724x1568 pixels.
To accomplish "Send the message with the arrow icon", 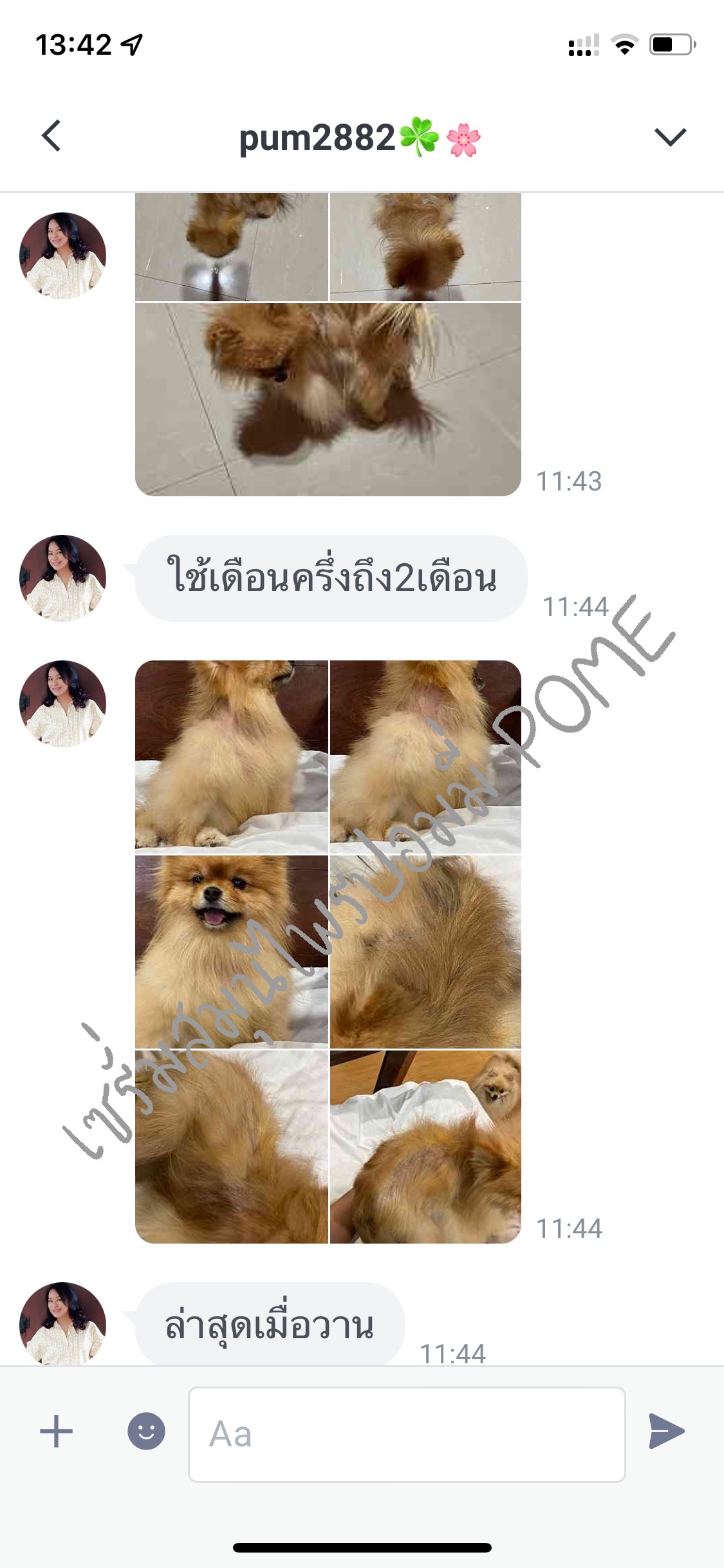I will click(666, 1431).
